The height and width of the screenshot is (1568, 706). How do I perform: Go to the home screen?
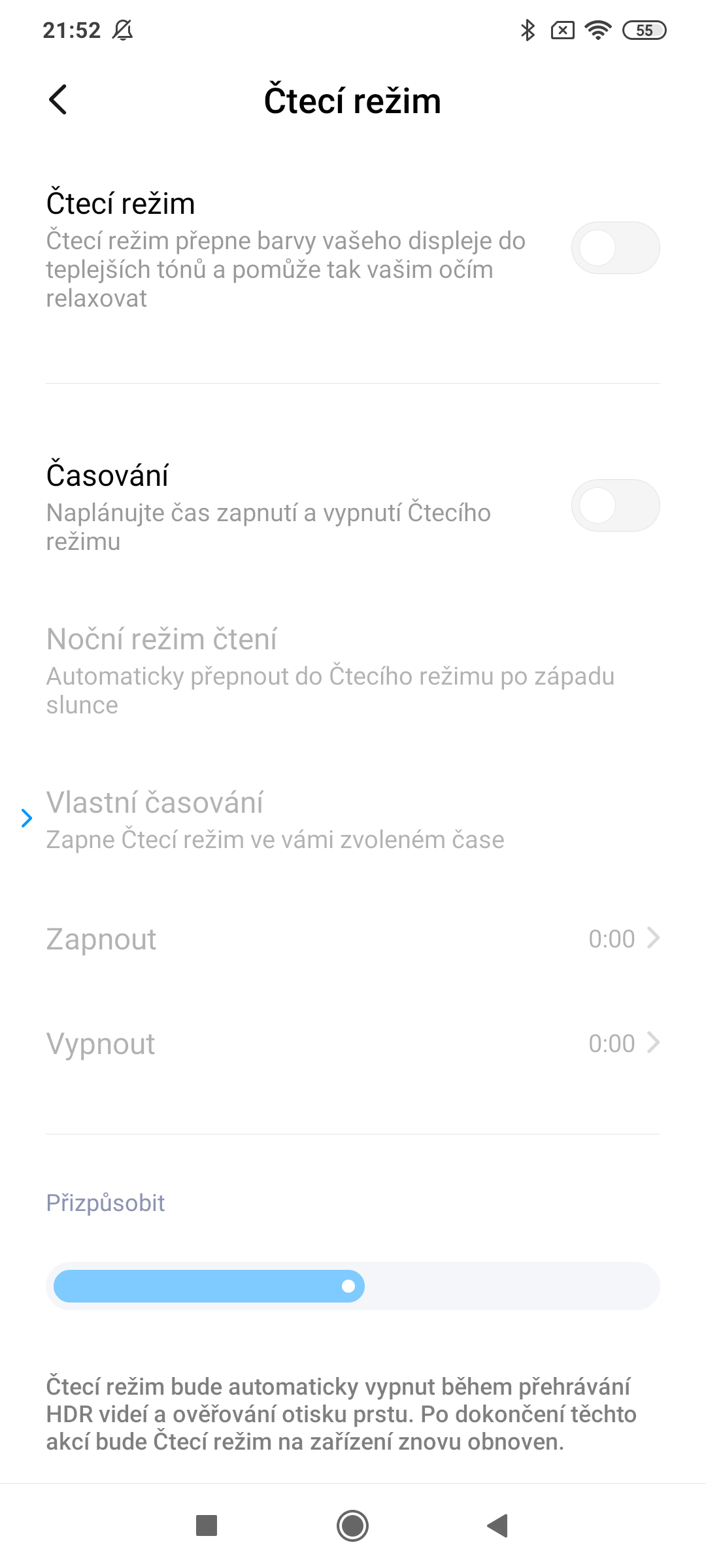[x=352, y=1525]
